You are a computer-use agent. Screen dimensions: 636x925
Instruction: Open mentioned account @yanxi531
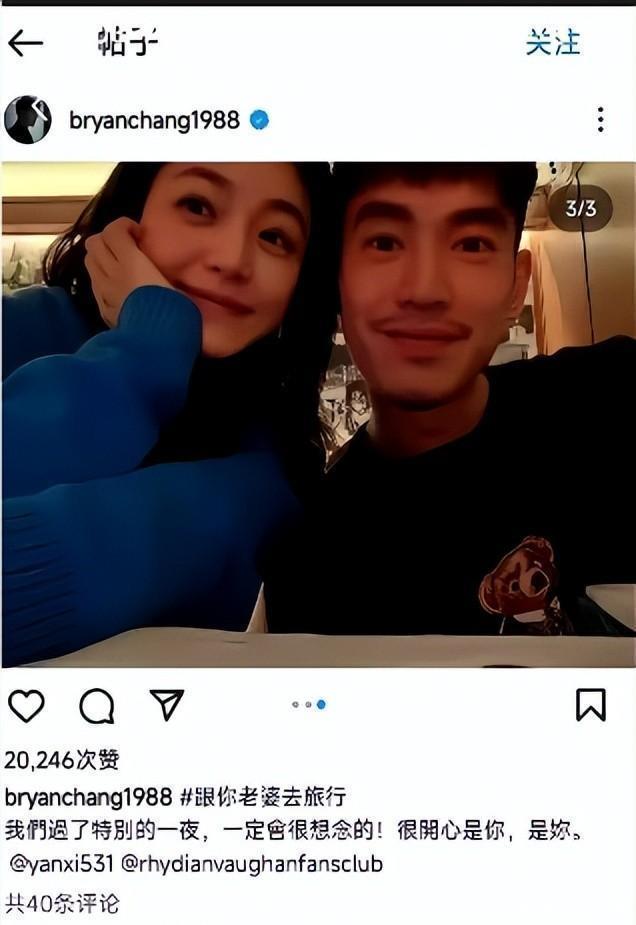click(x=59, y=863)
